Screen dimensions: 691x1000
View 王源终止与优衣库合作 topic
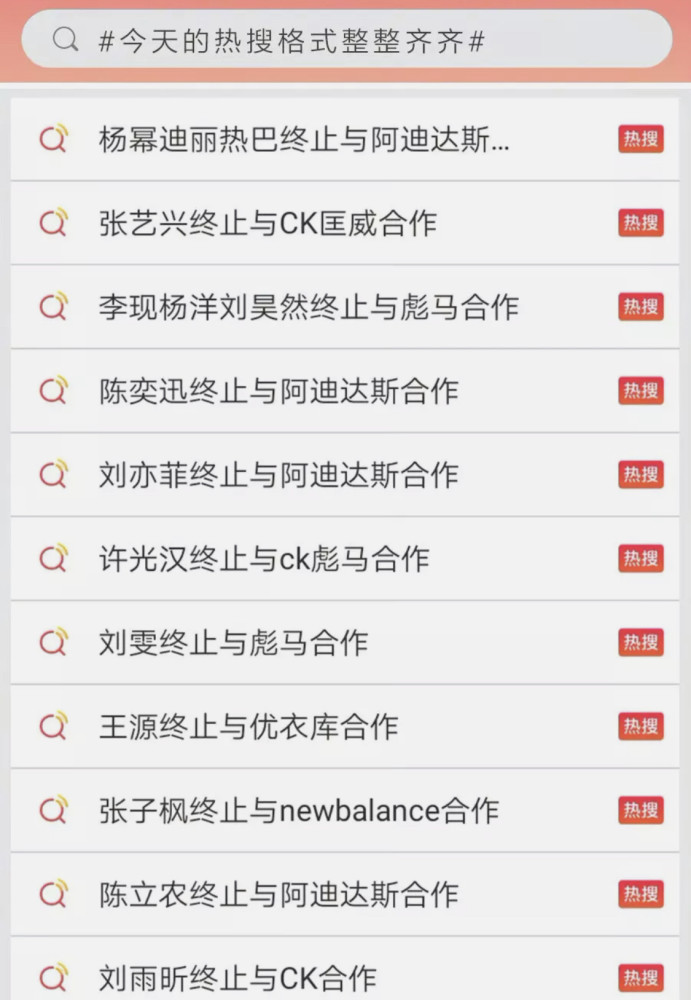[x=249, y=726]
